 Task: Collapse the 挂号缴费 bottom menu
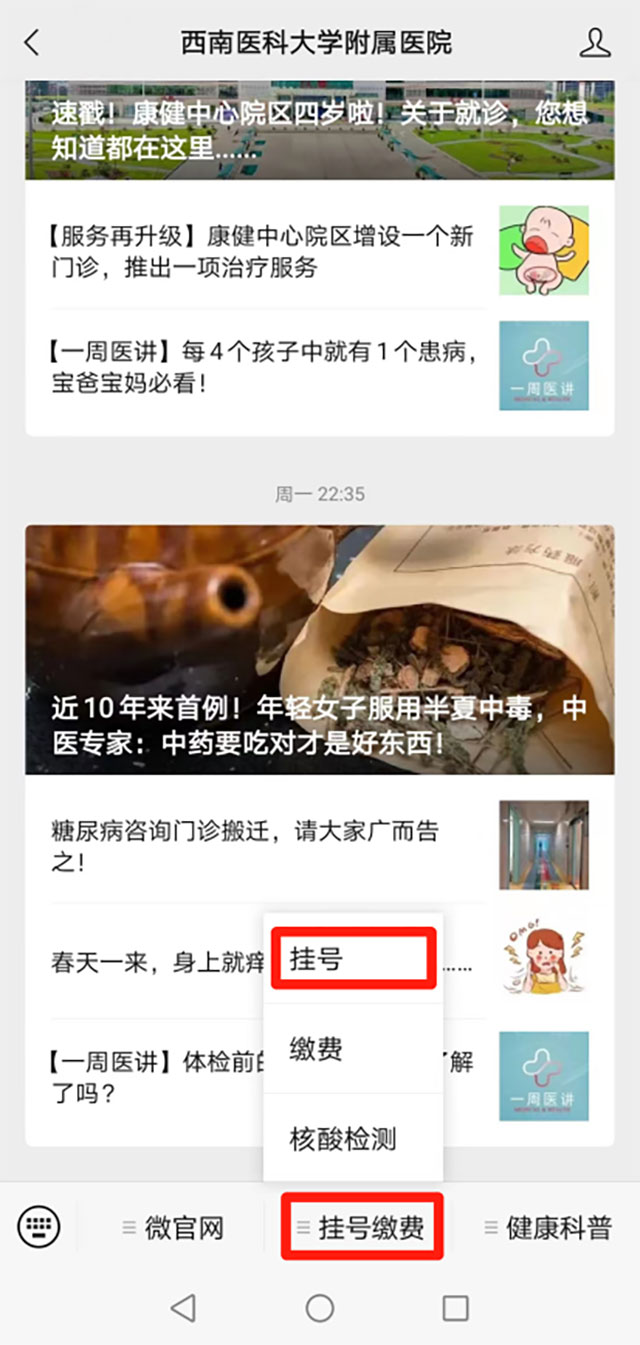[364, 1228]
